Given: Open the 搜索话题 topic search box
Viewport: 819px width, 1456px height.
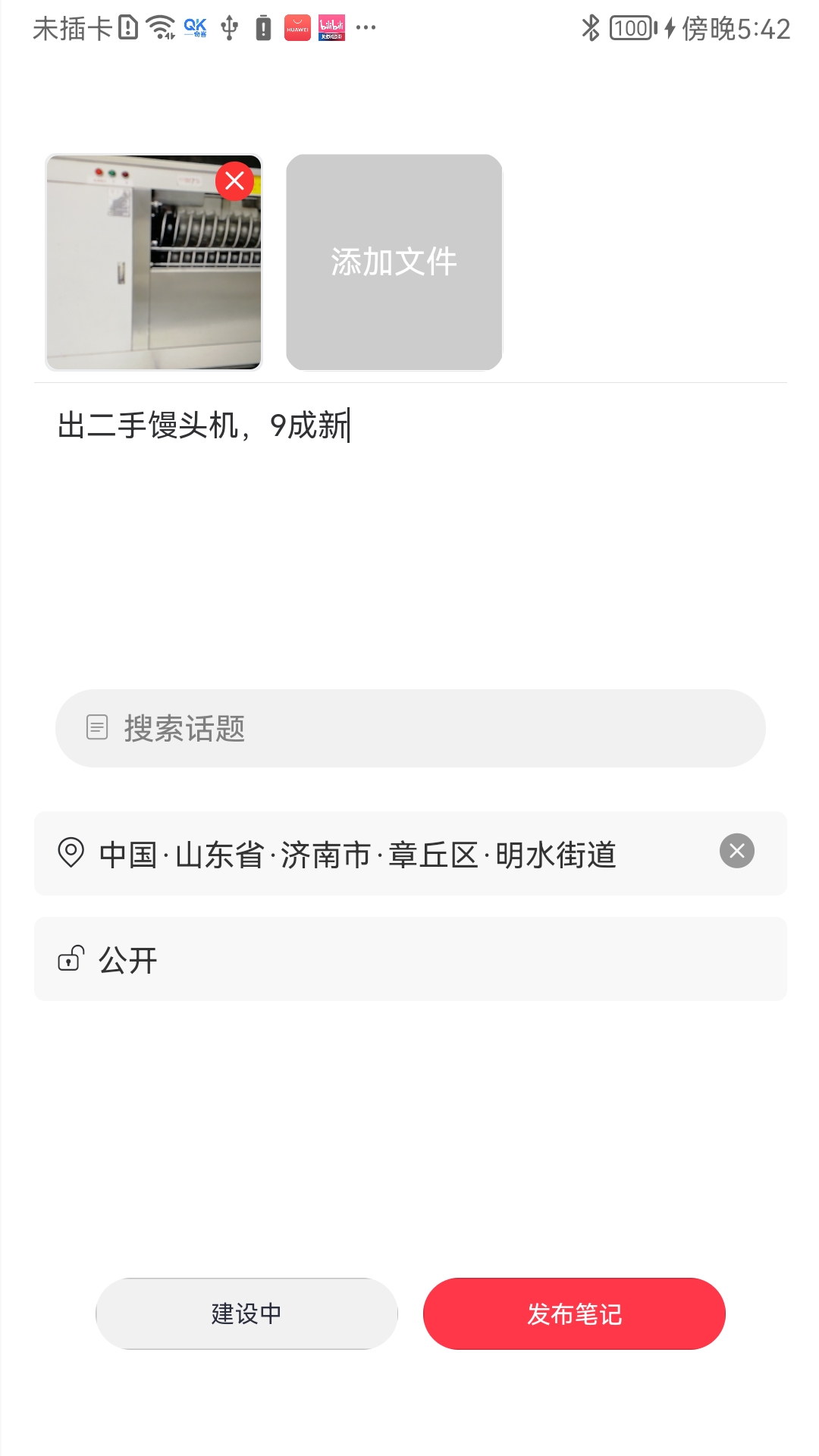Looking at the screenshot, I should click(x=409, y=728).
